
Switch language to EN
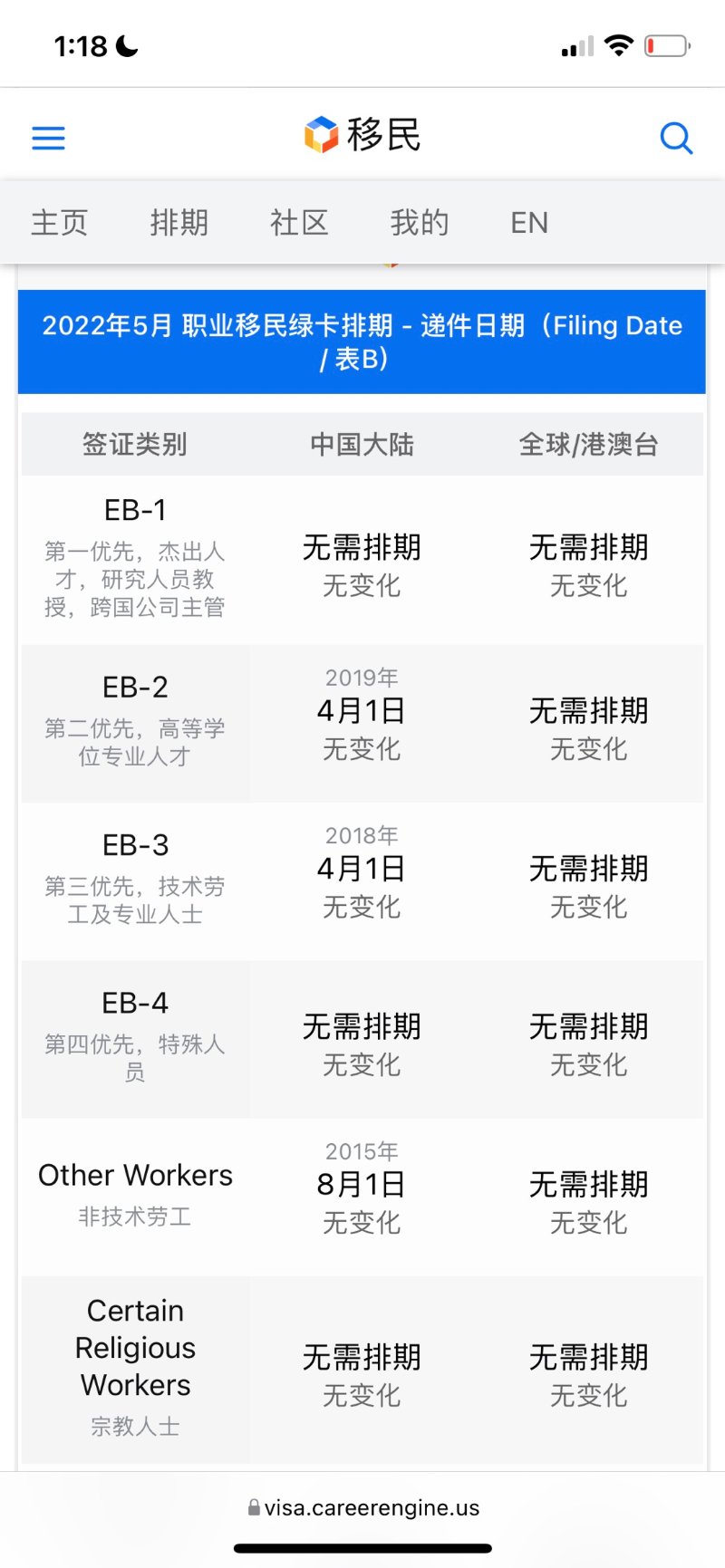[529, 222]
